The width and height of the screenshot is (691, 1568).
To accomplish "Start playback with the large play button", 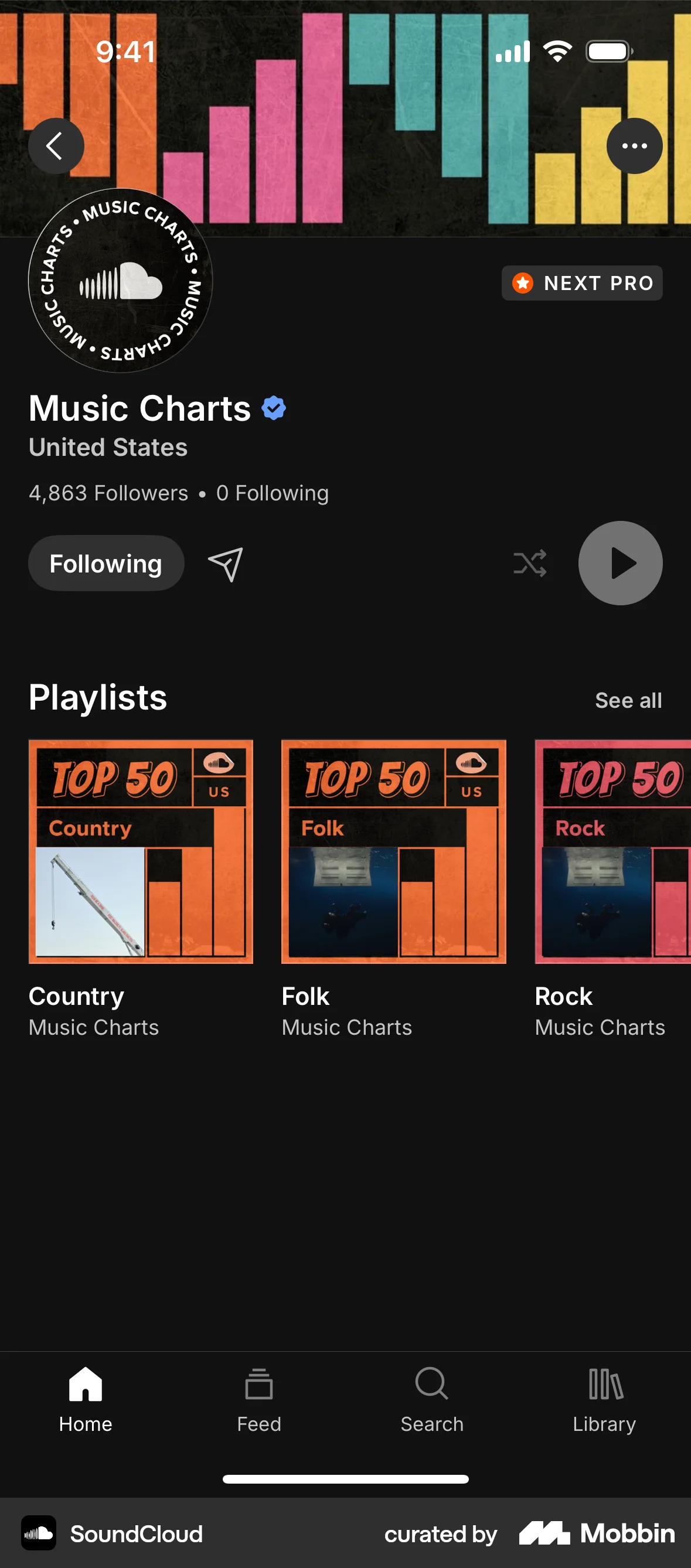I will coord(619,564).
